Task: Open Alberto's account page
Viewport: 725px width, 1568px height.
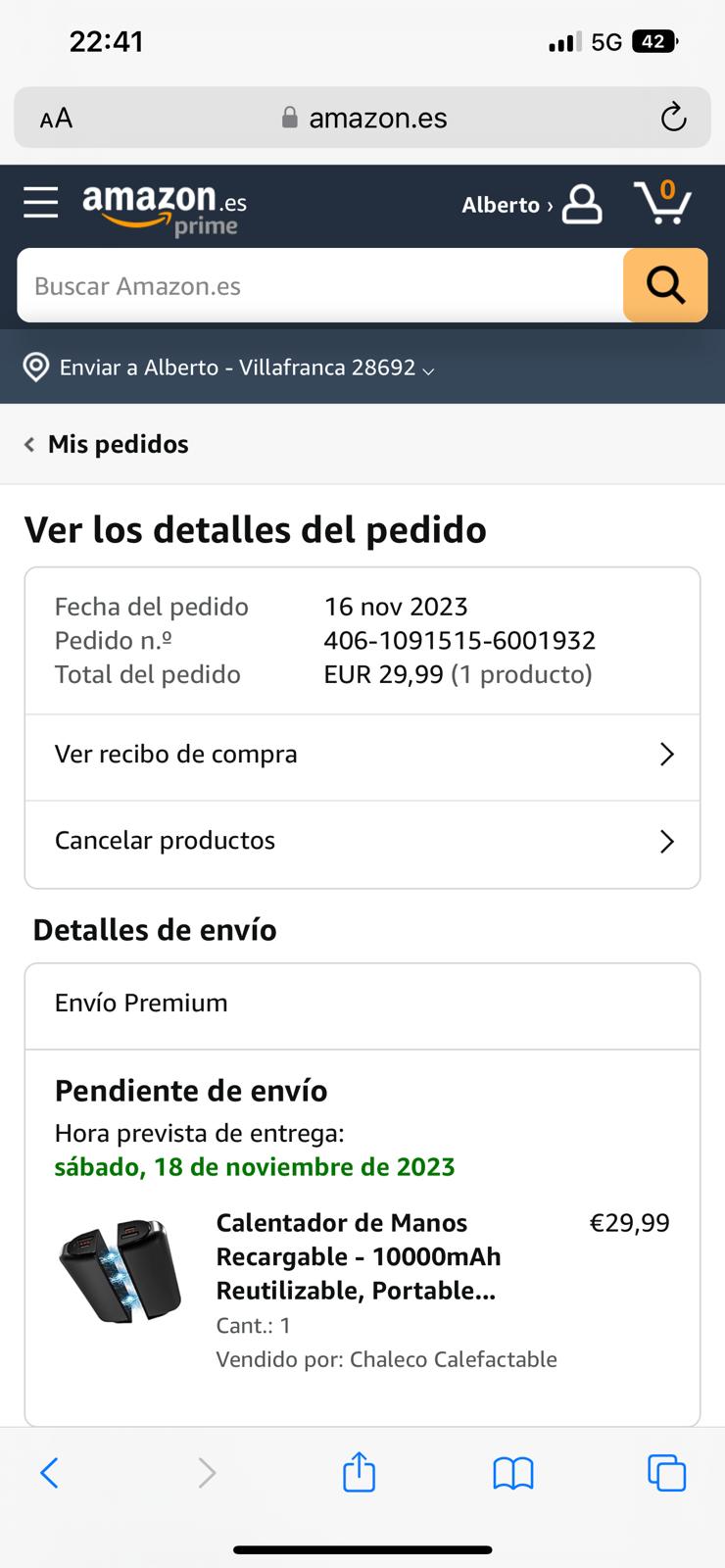Action: tap(532, 204)
